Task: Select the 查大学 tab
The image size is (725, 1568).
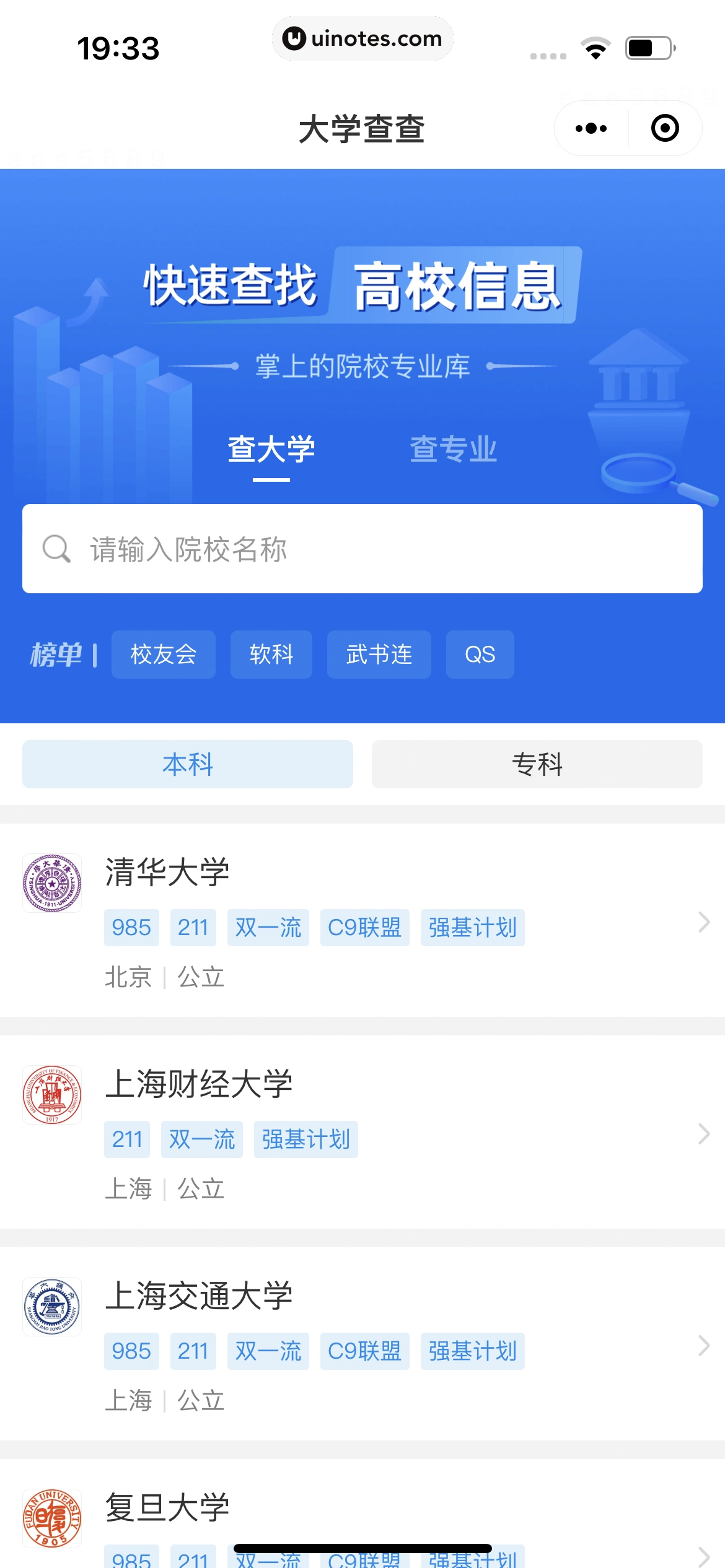Action: coord(271,450)
